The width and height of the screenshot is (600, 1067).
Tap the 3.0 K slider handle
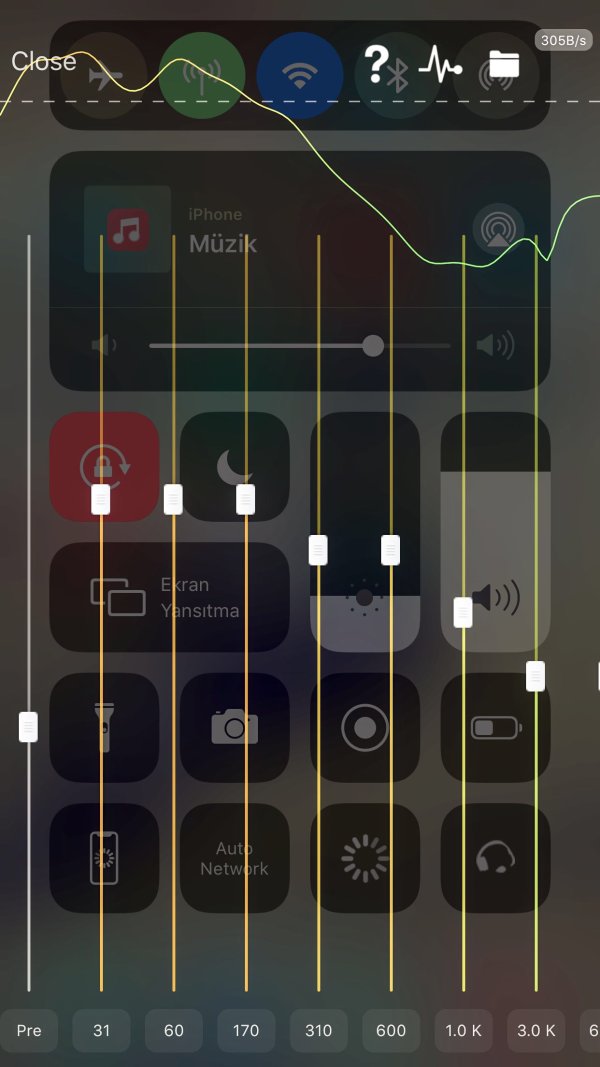pyautogui.click(x=536, y=676)
